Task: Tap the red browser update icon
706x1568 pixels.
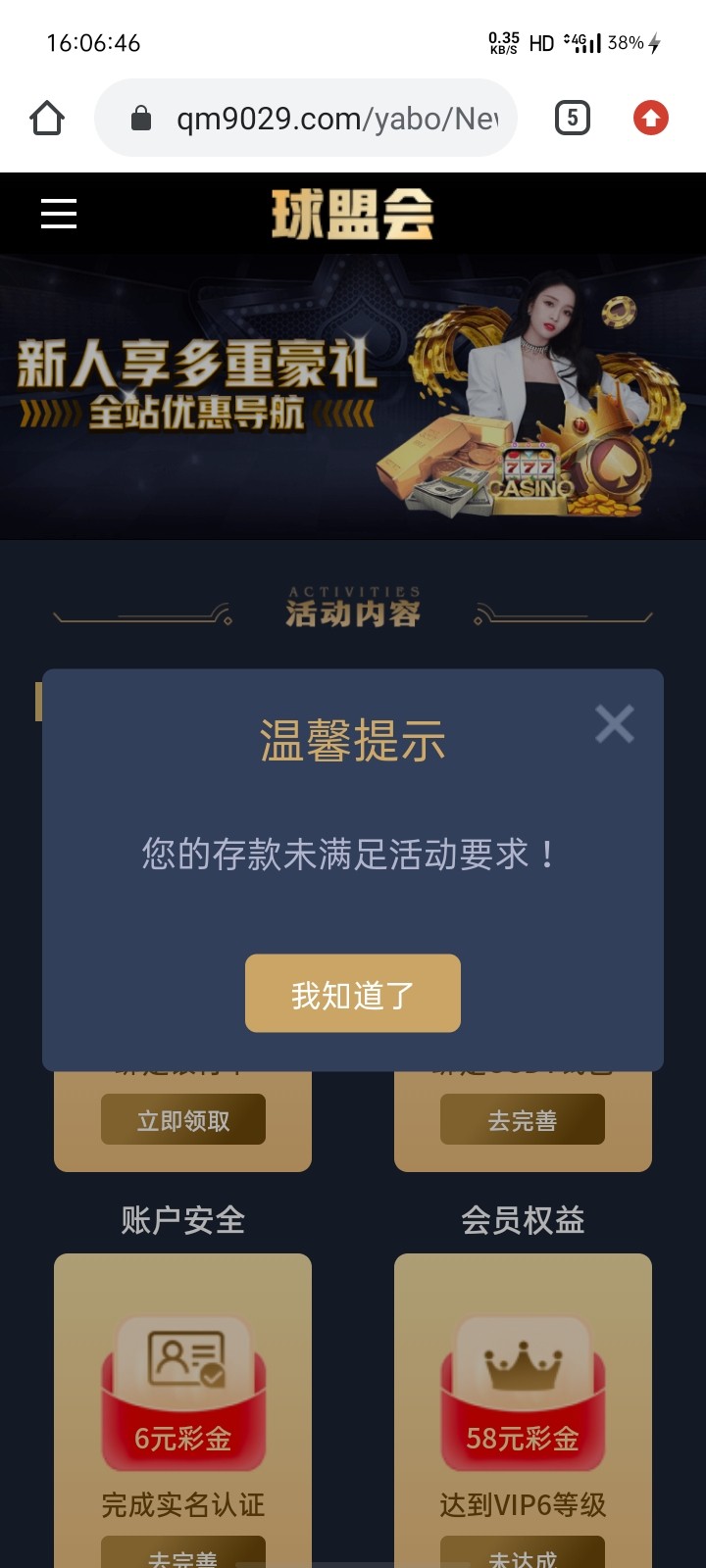Action: coord(651,119)
